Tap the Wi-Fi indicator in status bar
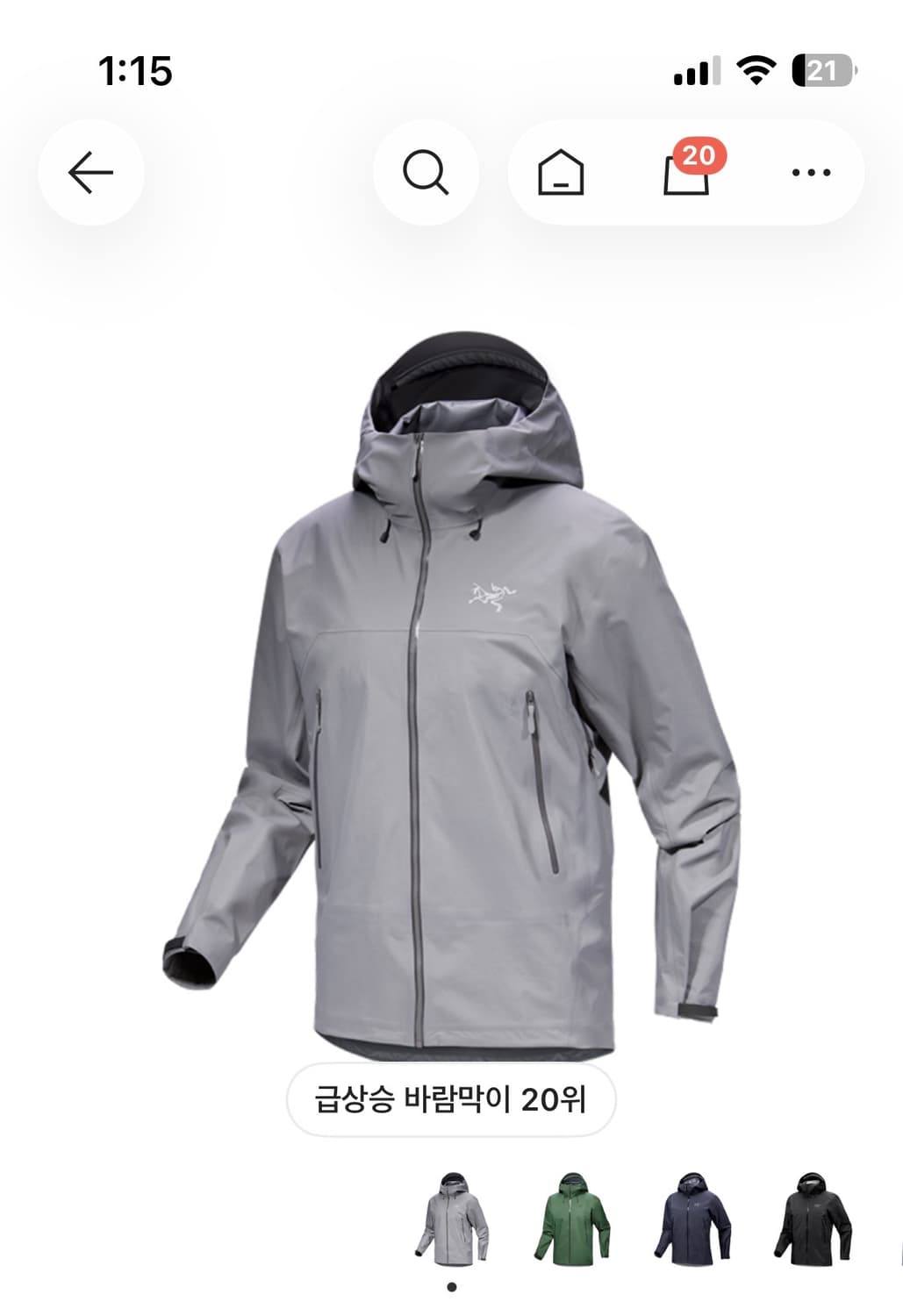Viewport: 903px width, 1316px height. click(754, 68)
